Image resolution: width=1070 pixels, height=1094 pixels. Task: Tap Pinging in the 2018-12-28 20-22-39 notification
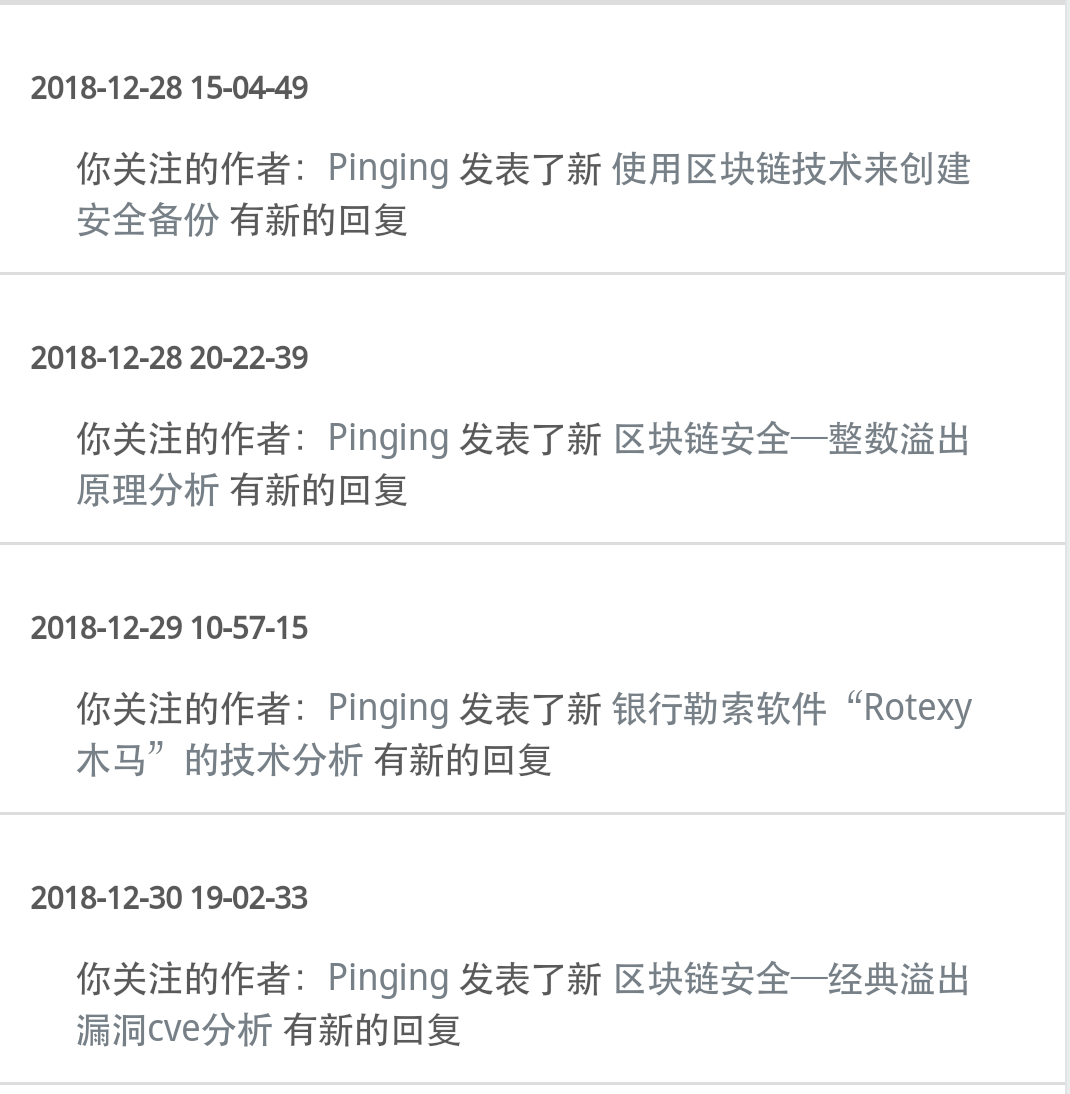[388, 439]
